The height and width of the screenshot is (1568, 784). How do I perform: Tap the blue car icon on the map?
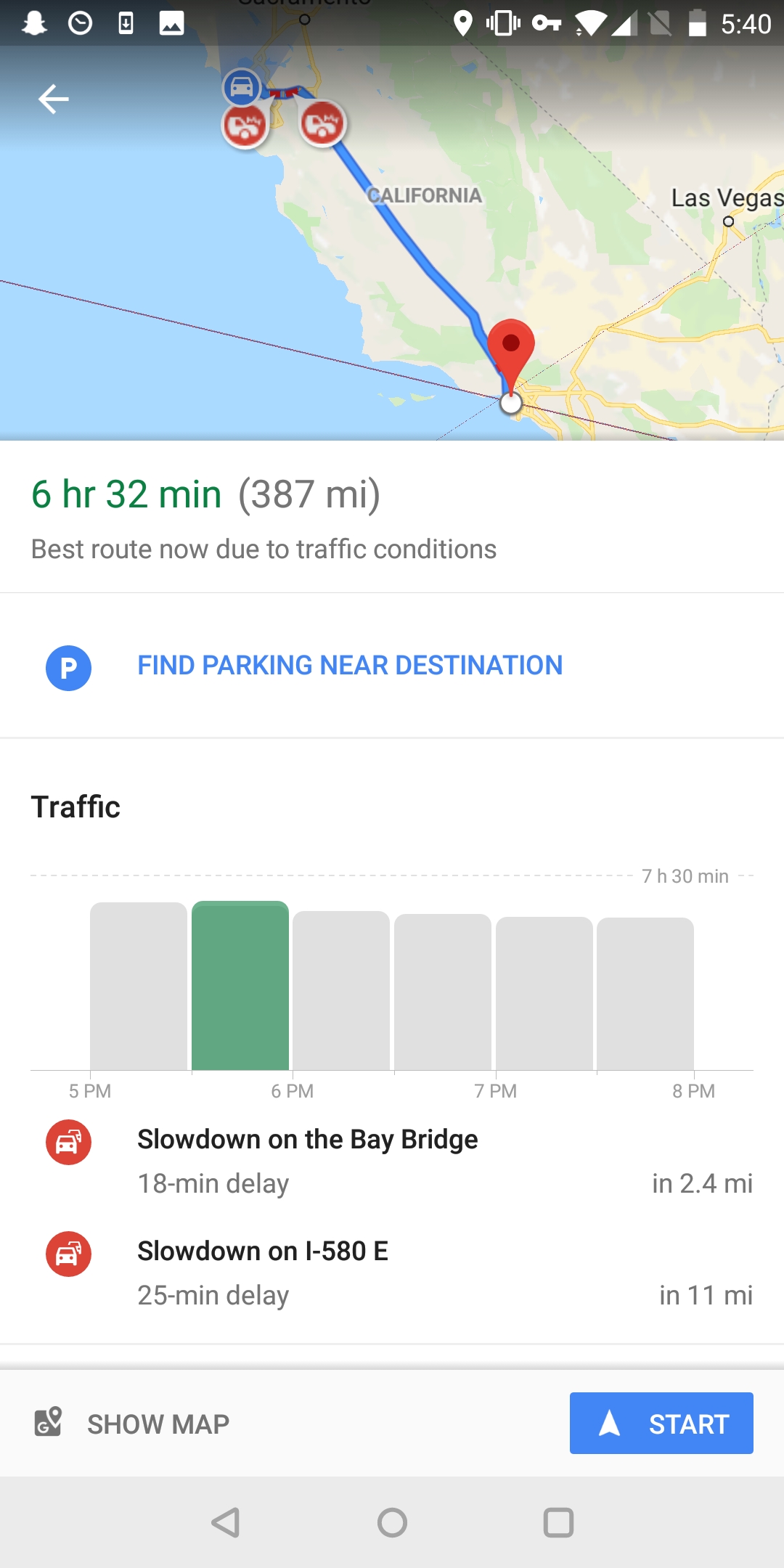pyautogui.click(x=242, y=87)
